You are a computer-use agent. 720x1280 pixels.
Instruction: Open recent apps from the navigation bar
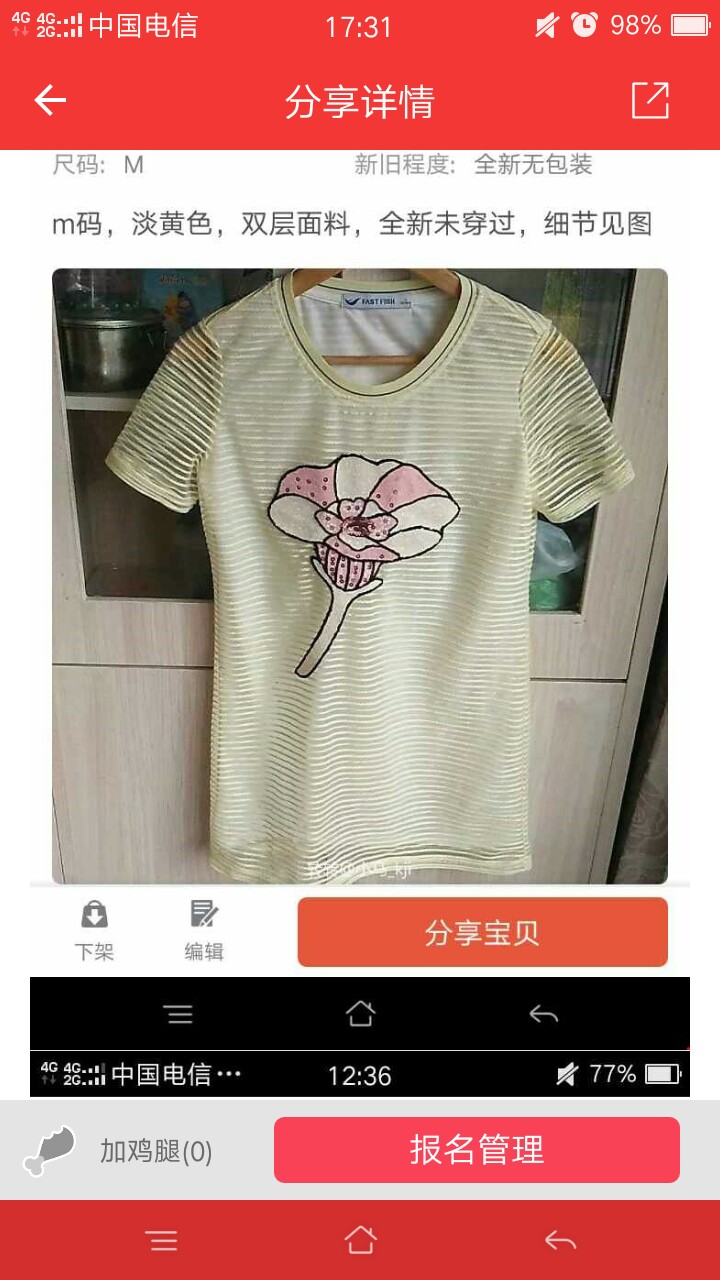coord(161,1241)
